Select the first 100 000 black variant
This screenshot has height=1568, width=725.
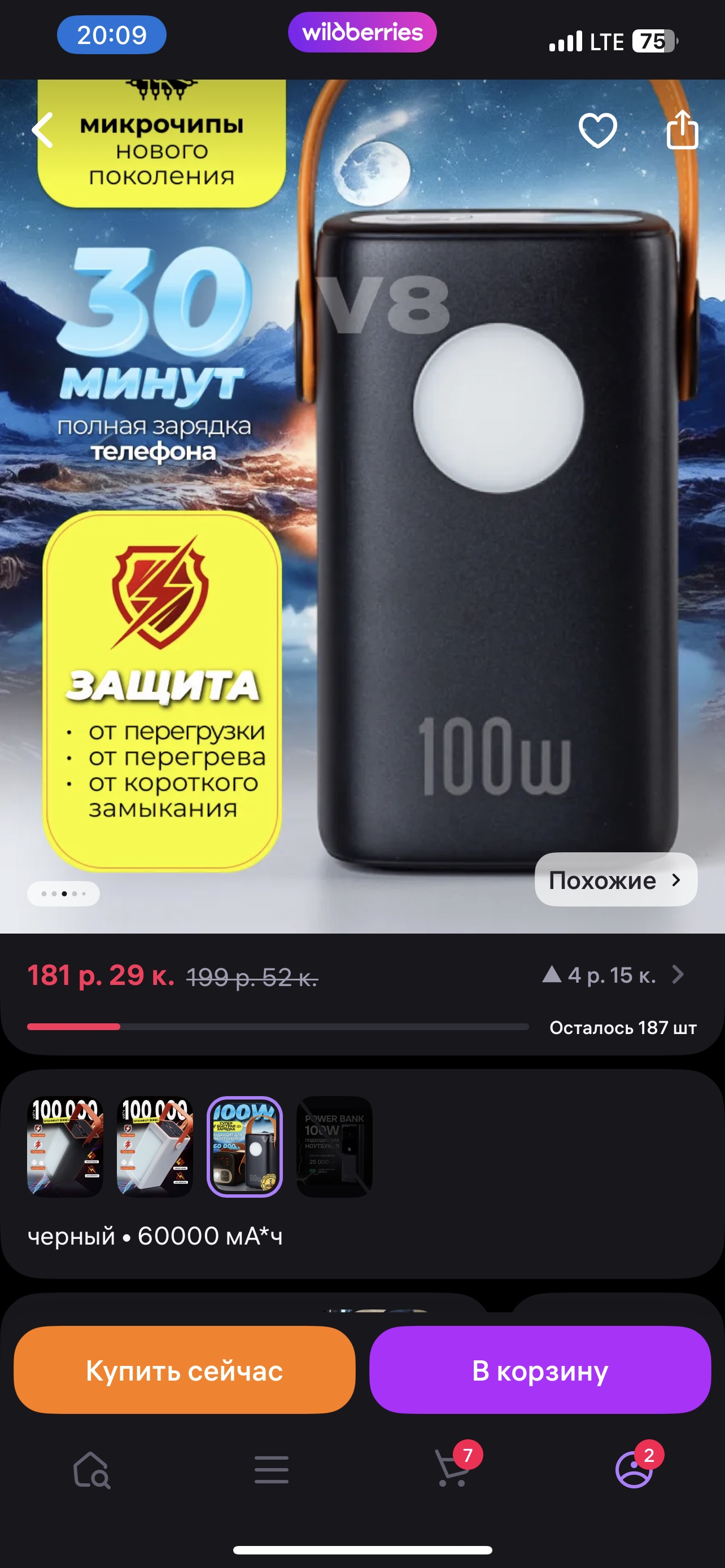pos(64,1146)
